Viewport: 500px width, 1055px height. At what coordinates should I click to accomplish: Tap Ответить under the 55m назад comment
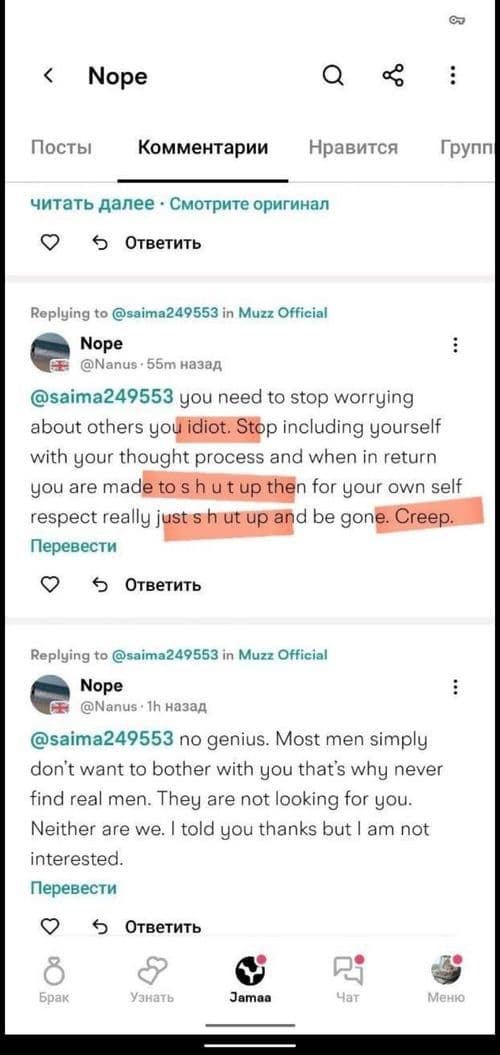coord(148,585)
